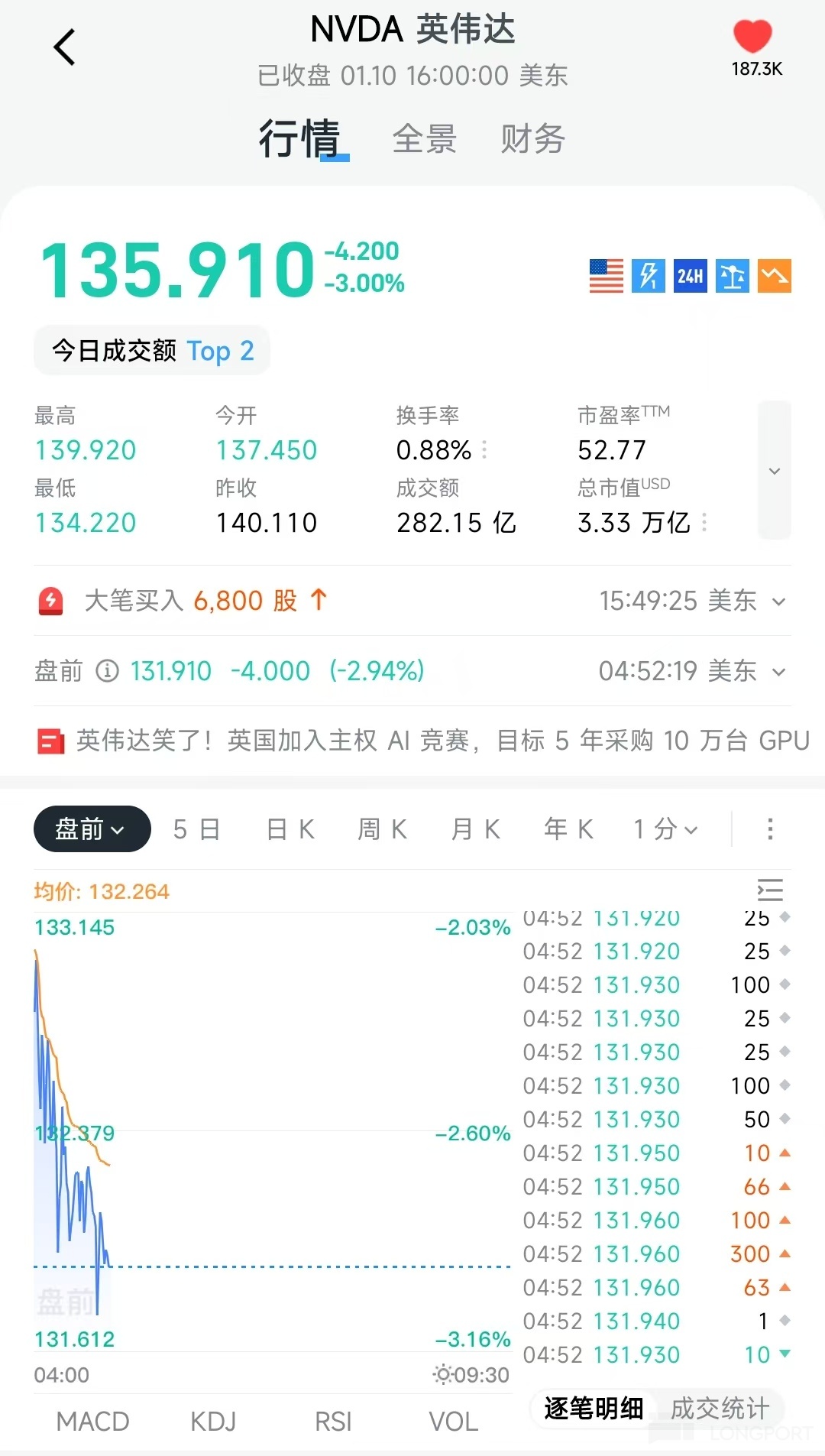Switch to the 财务 tab
Image resolution: width=825 pixels, height=1456 pixels.
tap(532, 139)
